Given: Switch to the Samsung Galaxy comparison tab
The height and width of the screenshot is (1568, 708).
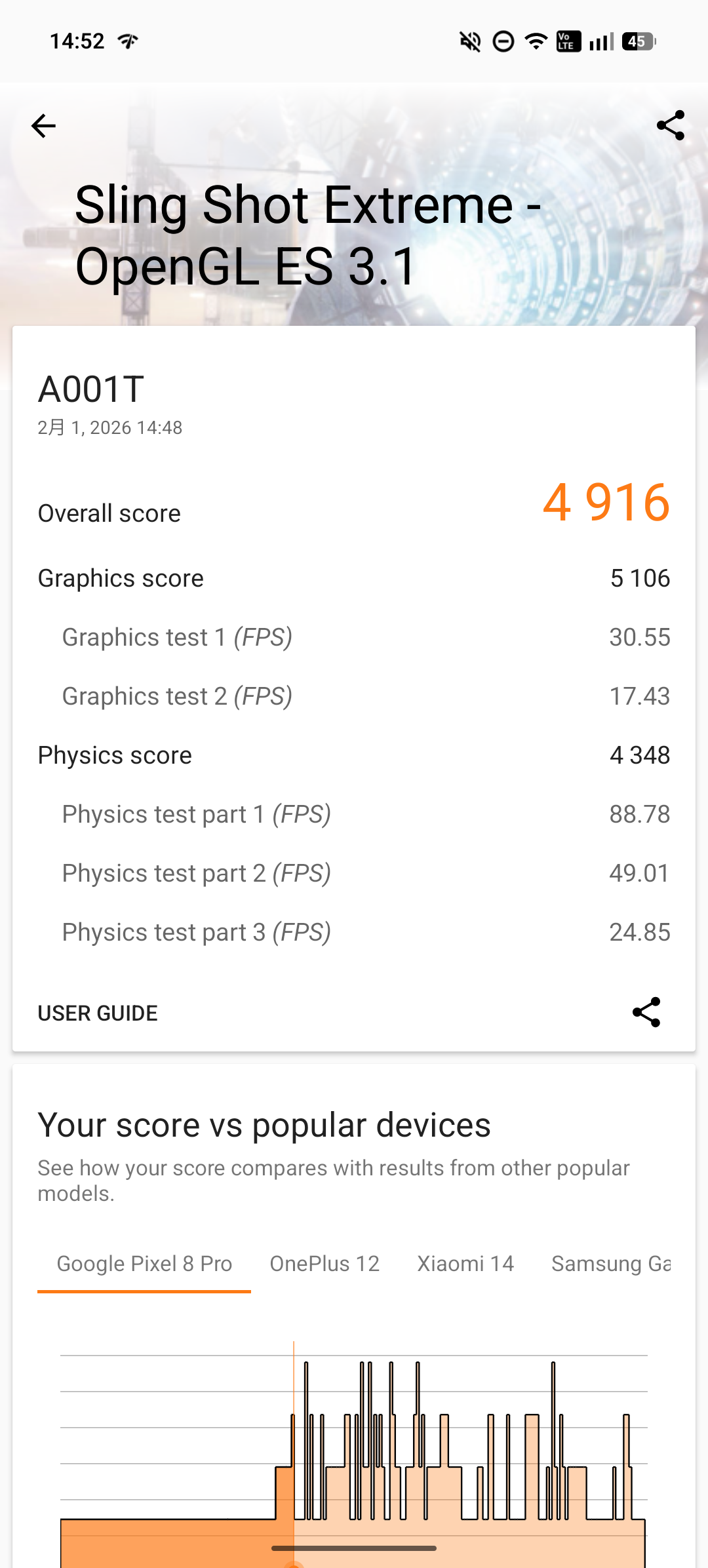Looking at the screenshot, I should 610,1264.
